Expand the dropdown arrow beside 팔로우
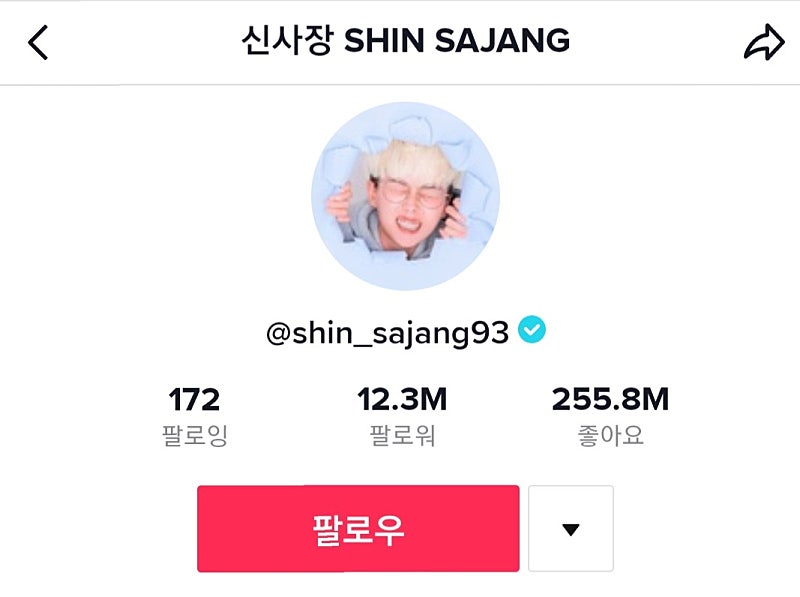Image resolution: width=800 pixels, height=597 pixels. coord(570,529)
